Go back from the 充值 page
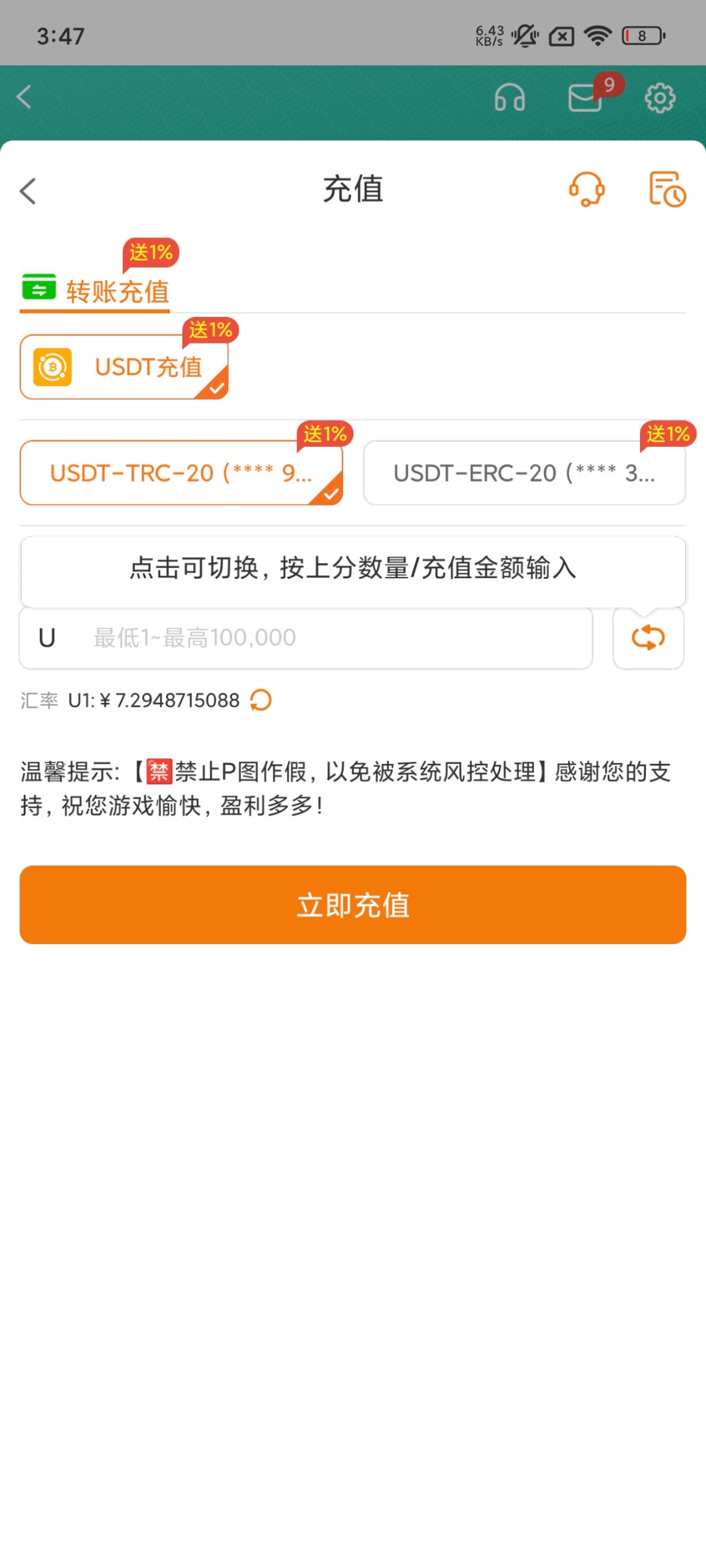Image resolution: width=706 pixels, height=1568 pixels. tap(28, 191)
